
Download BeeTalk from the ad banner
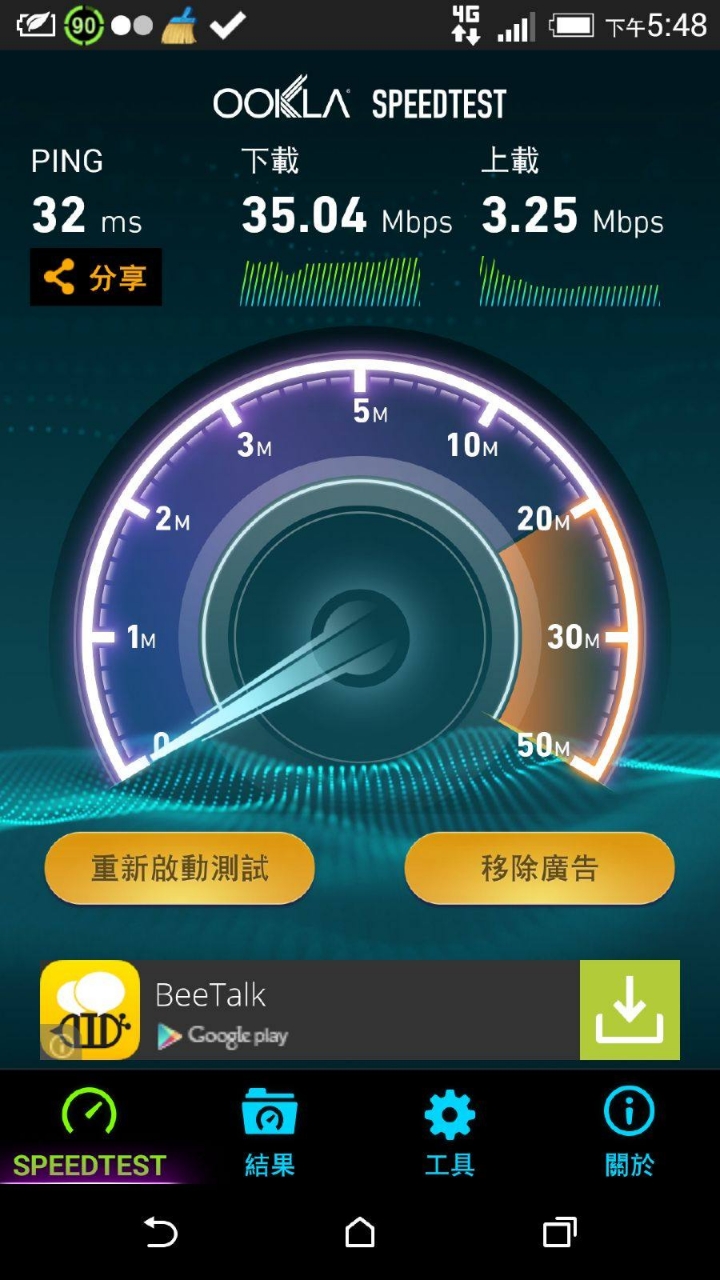coord(629,1010)
